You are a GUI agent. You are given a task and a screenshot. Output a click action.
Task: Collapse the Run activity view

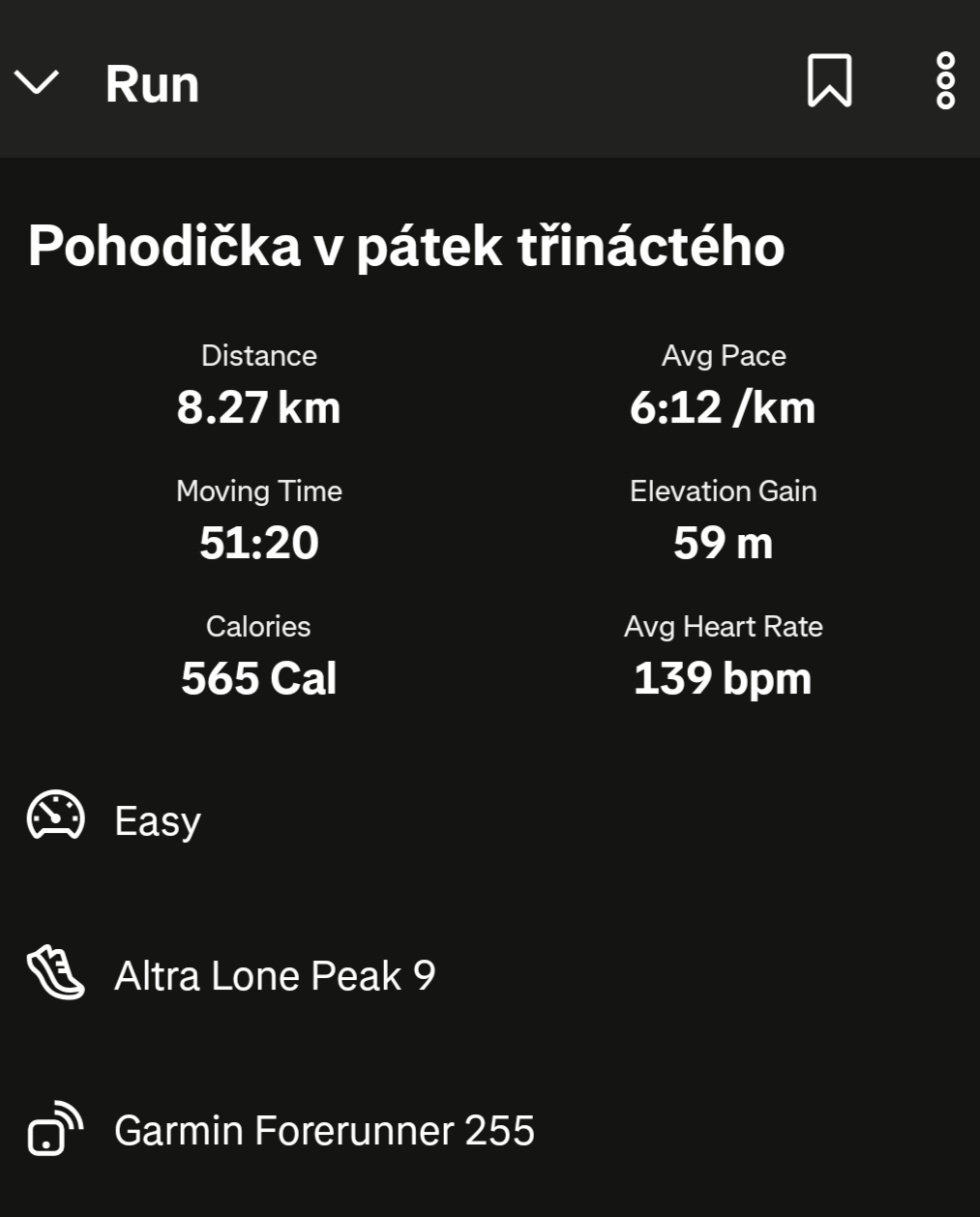(38, 82)
